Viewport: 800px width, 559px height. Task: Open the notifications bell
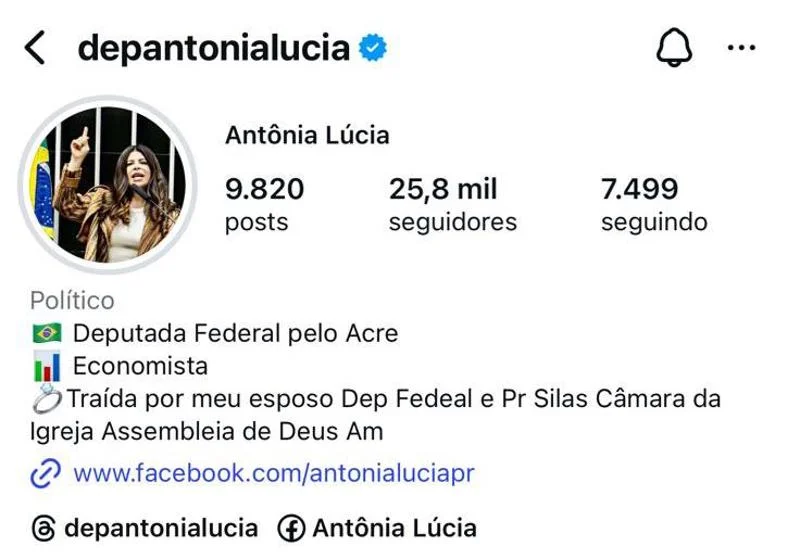coord(674,47)
